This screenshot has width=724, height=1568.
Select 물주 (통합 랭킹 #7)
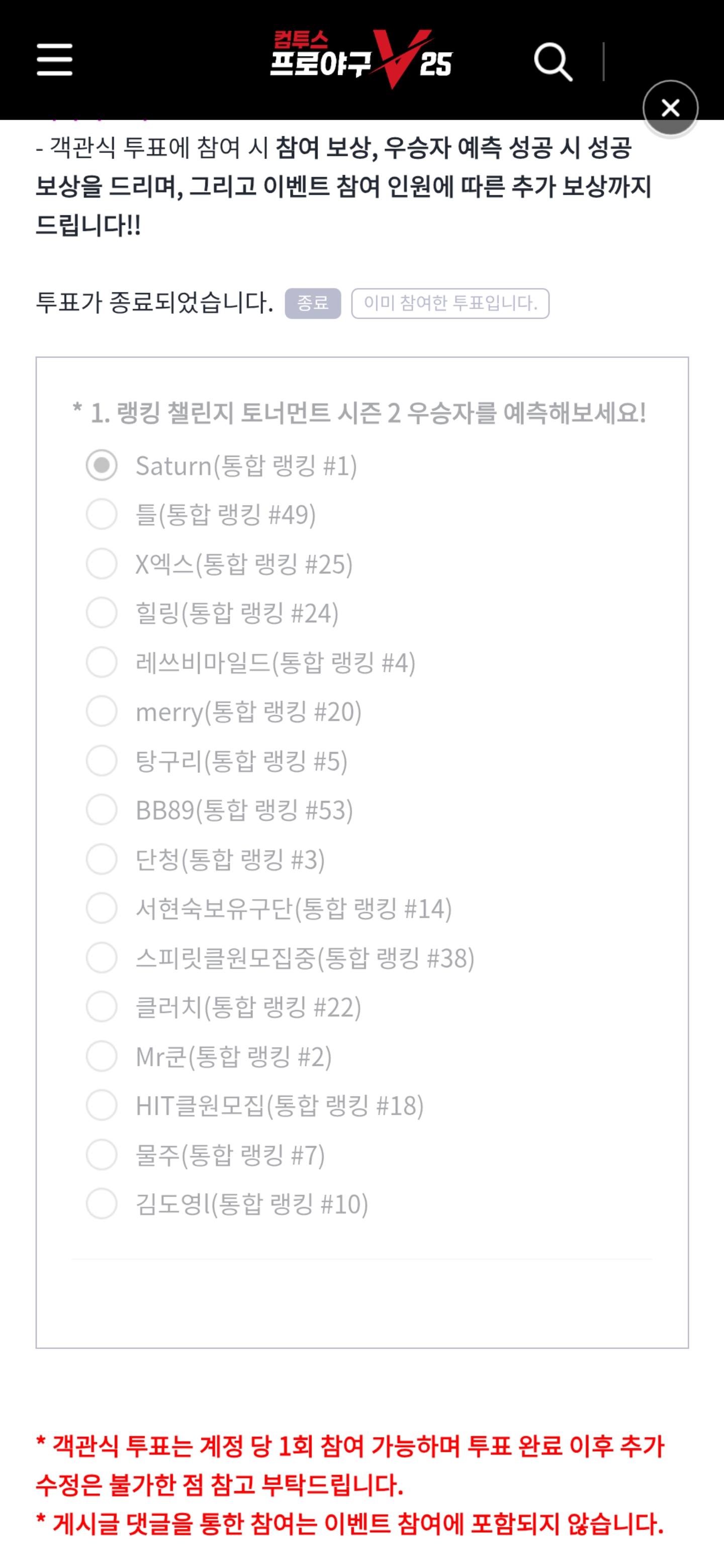click(x=102, y=1155)
